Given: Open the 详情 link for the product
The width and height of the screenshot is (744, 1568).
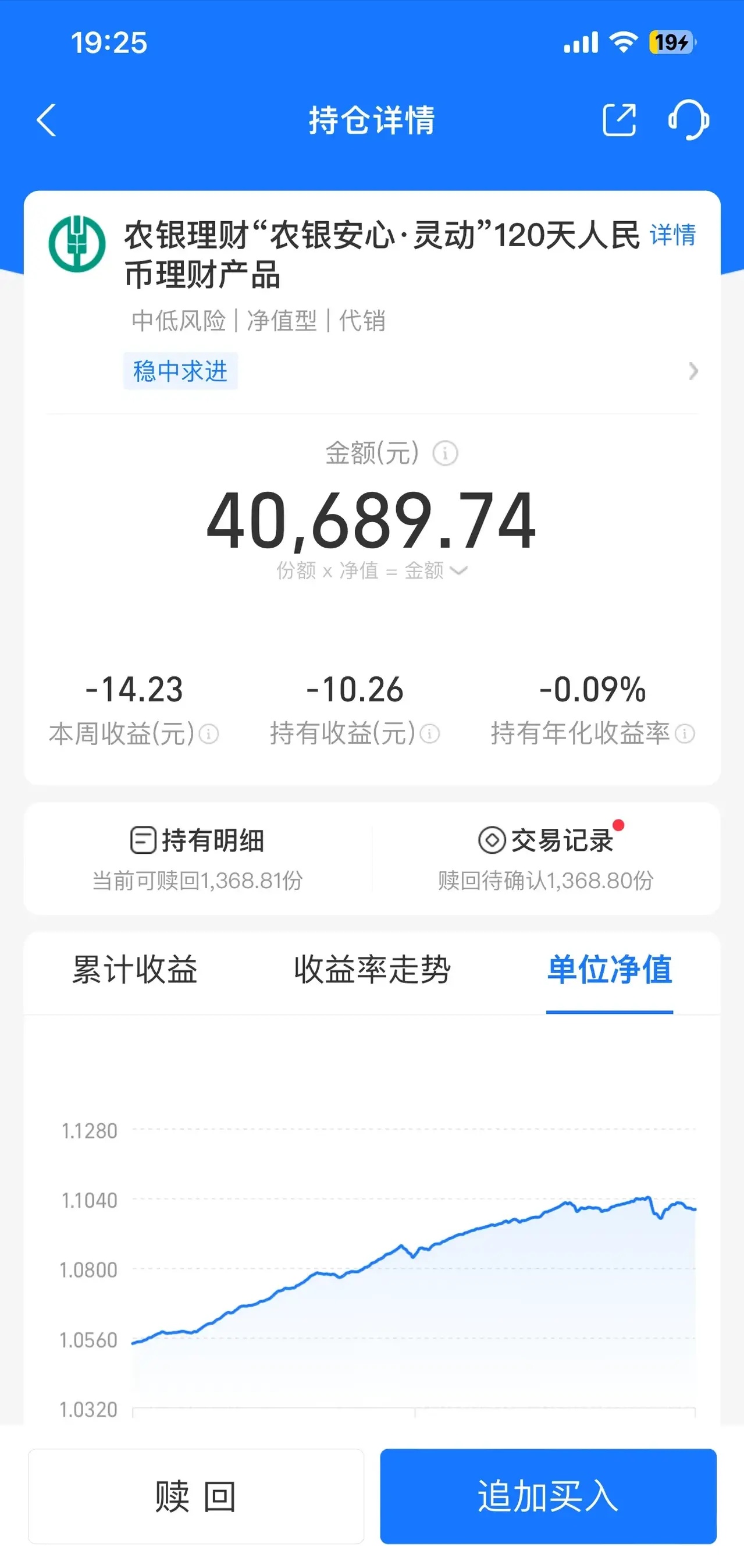Looking at the screenshot, I should [672, 237].
